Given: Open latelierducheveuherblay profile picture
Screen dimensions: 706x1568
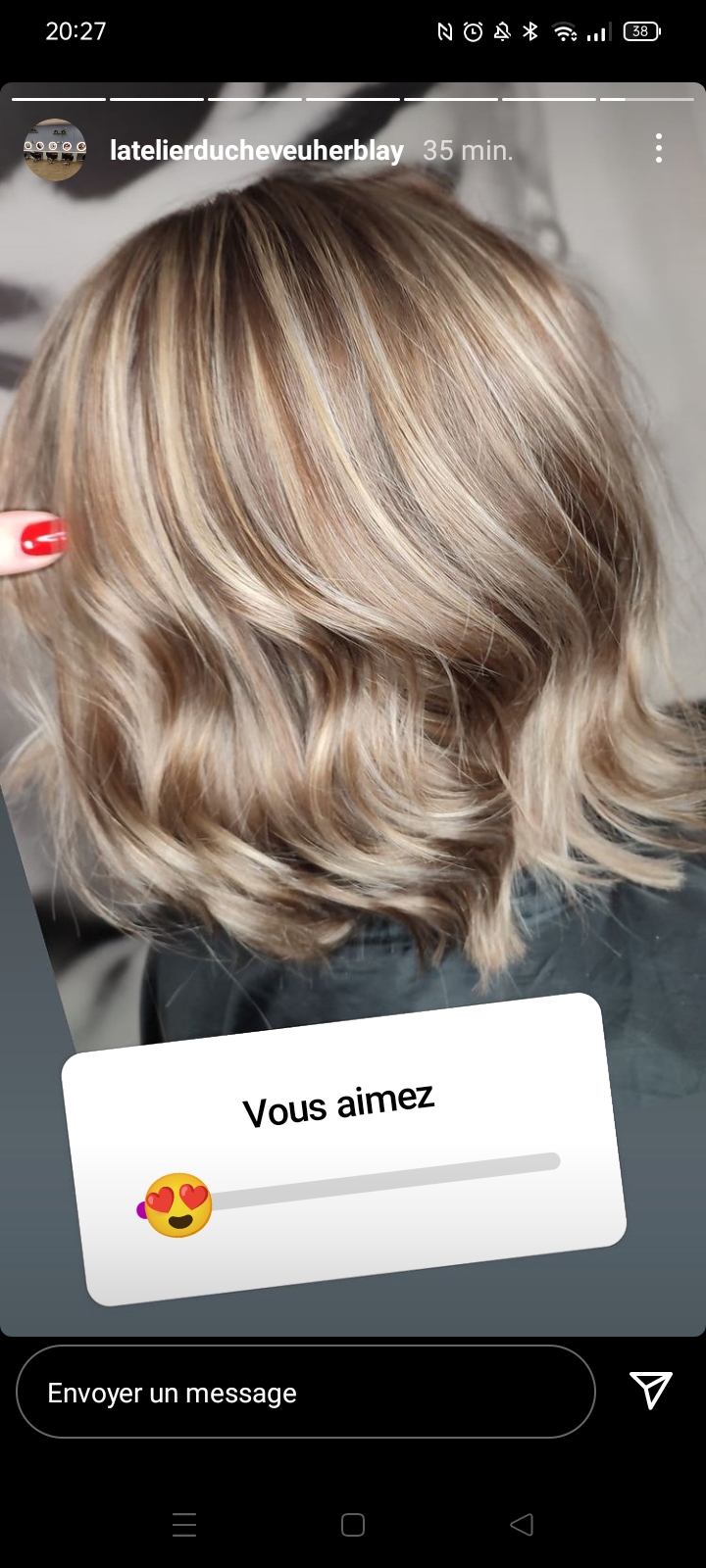Looking at the screenshot, I should coord(54,150).
